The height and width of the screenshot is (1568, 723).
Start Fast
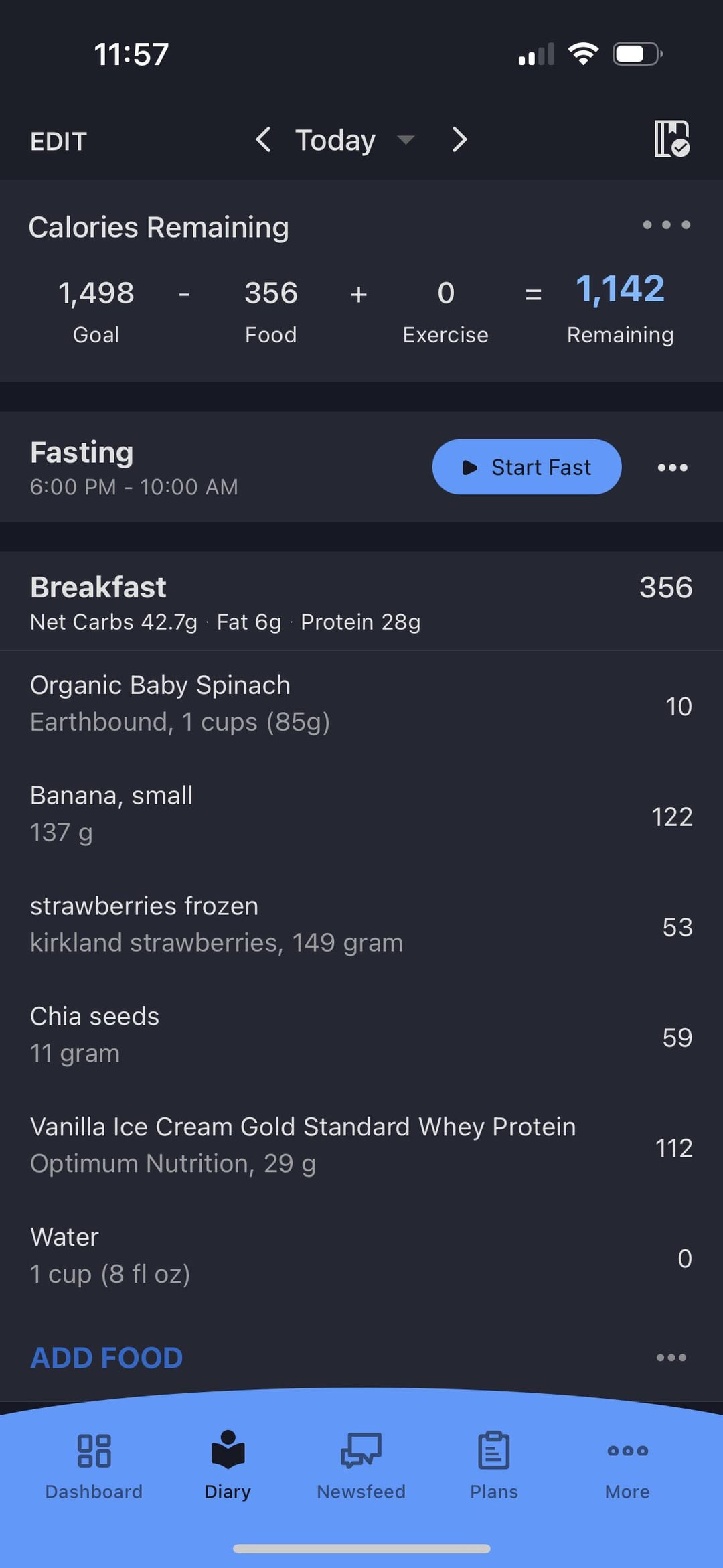point(527,467)
